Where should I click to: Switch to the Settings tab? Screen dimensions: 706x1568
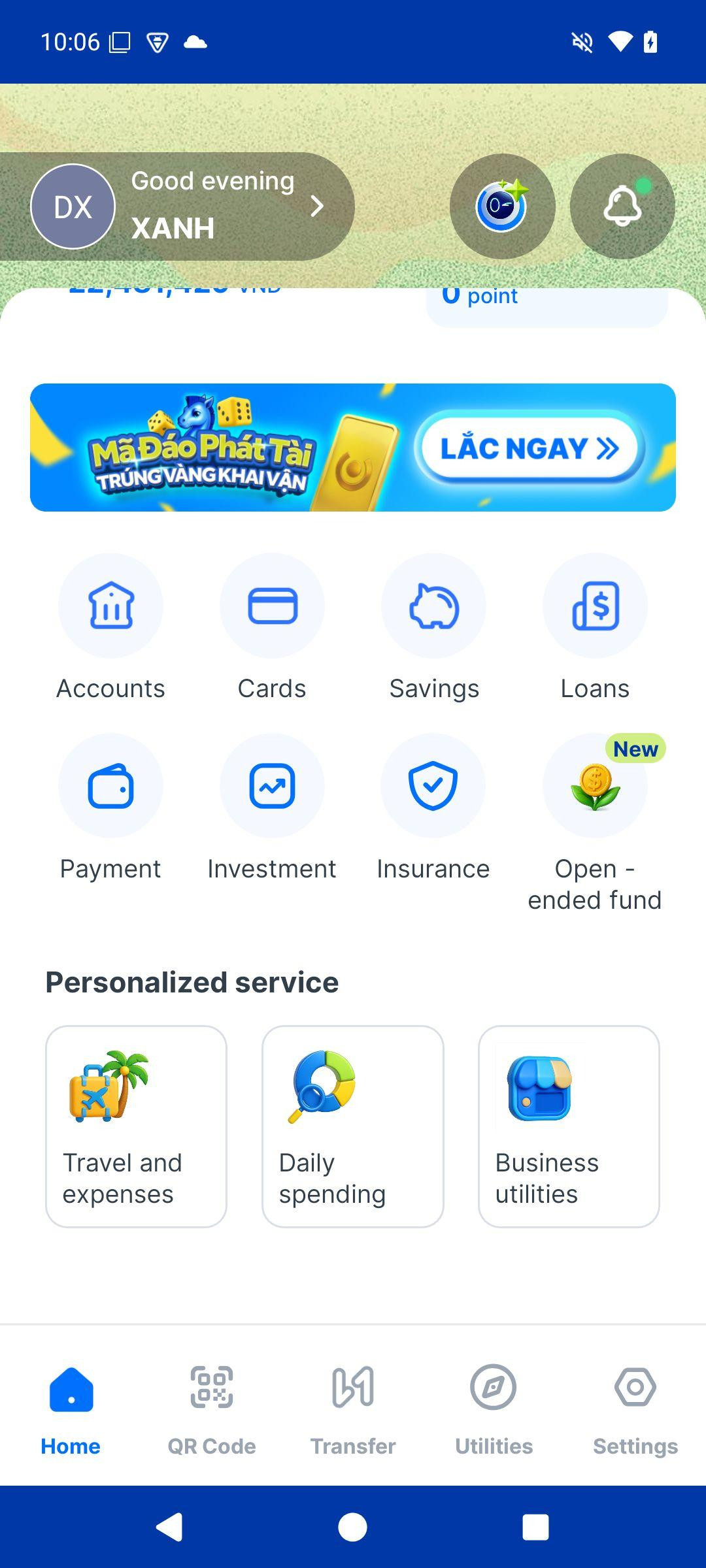click(635, 1405)
